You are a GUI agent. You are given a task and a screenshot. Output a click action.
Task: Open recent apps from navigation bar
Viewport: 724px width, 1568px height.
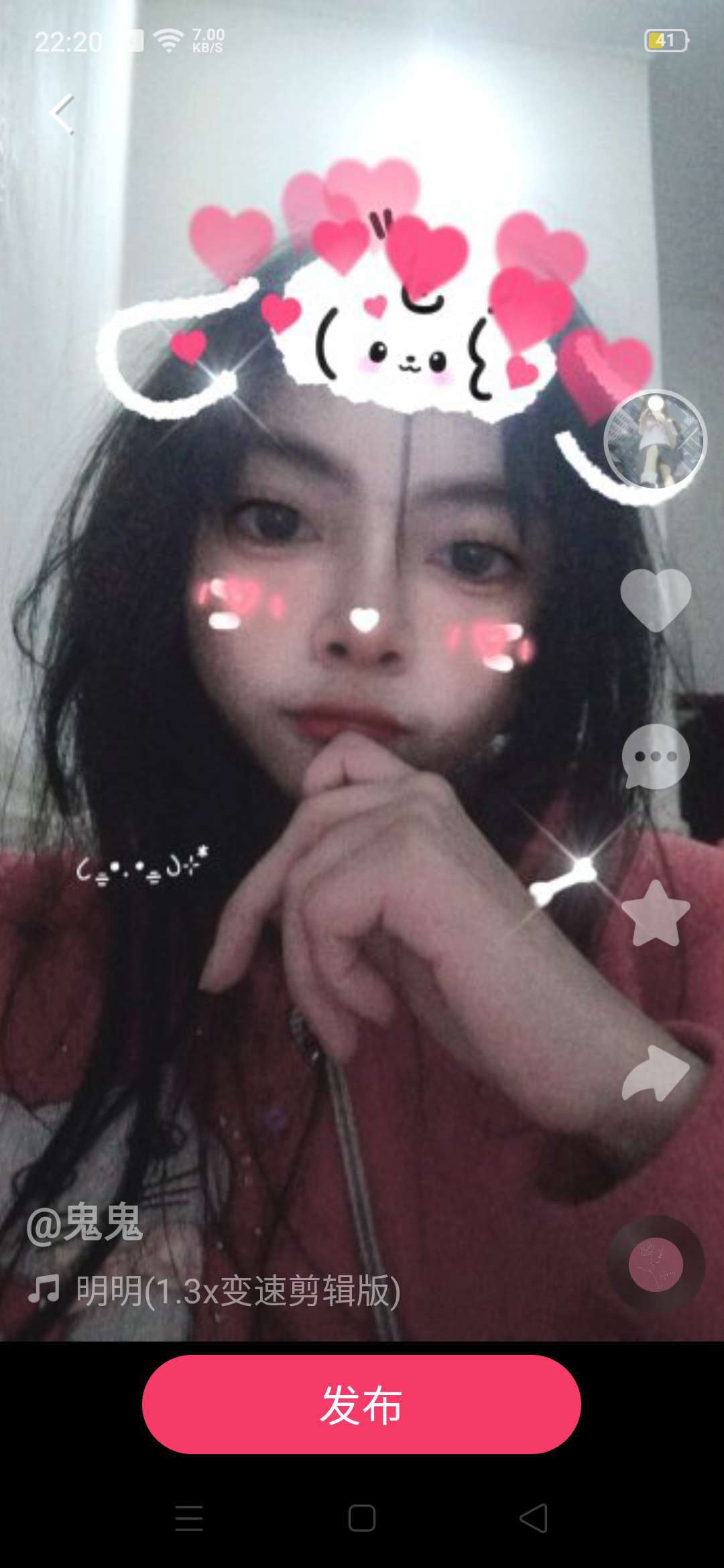tap(189, 1518)
